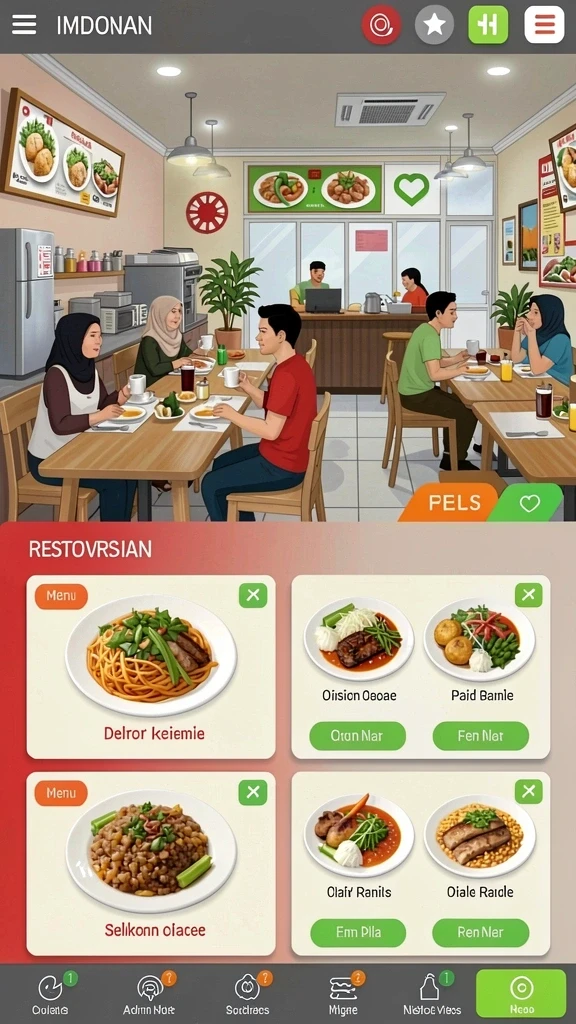This screenshot has height=1024, width=576.
Task: Tap the Enn Plla button
Action: click(x=357, y=933)
